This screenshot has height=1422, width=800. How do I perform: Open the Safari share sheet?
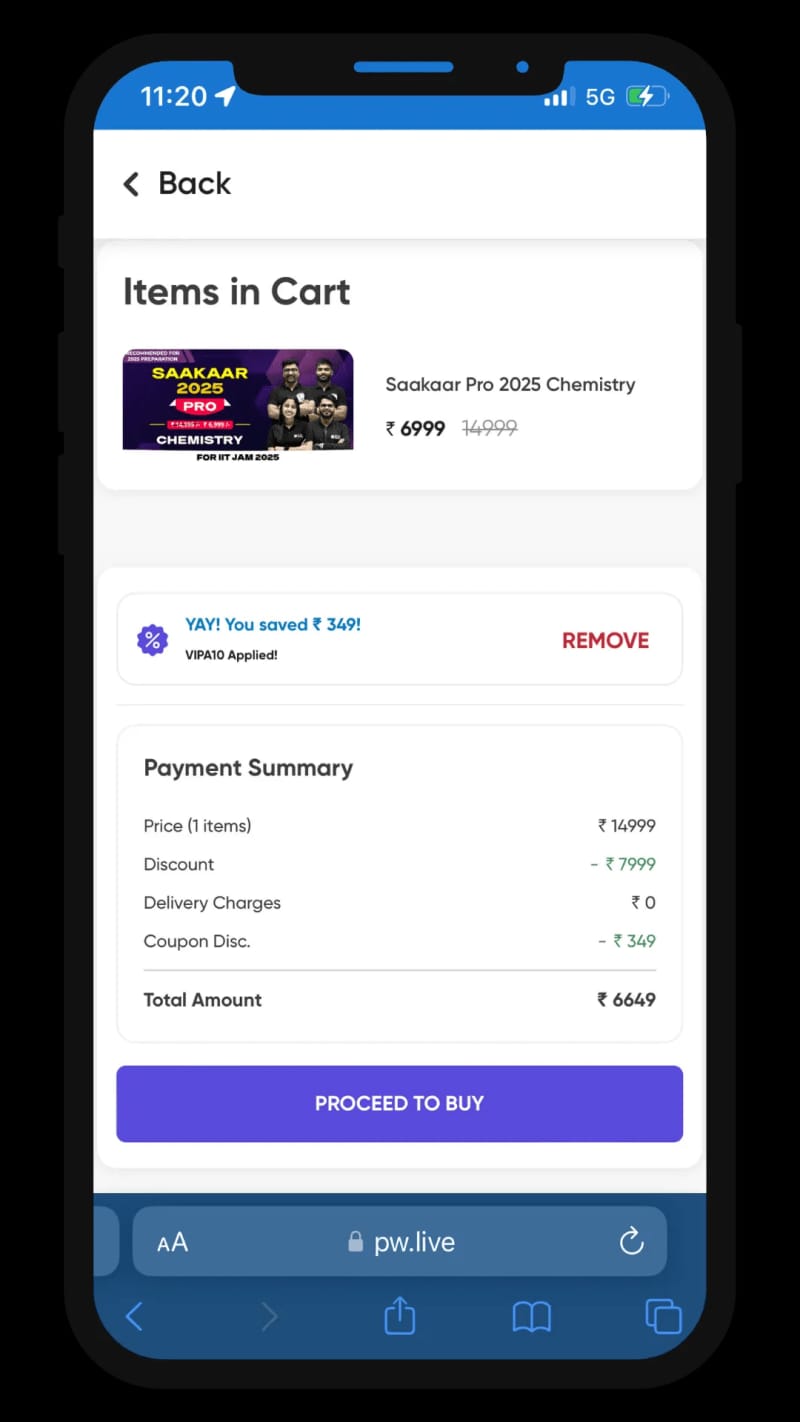pyautogui.click(x=399, y=1315)
